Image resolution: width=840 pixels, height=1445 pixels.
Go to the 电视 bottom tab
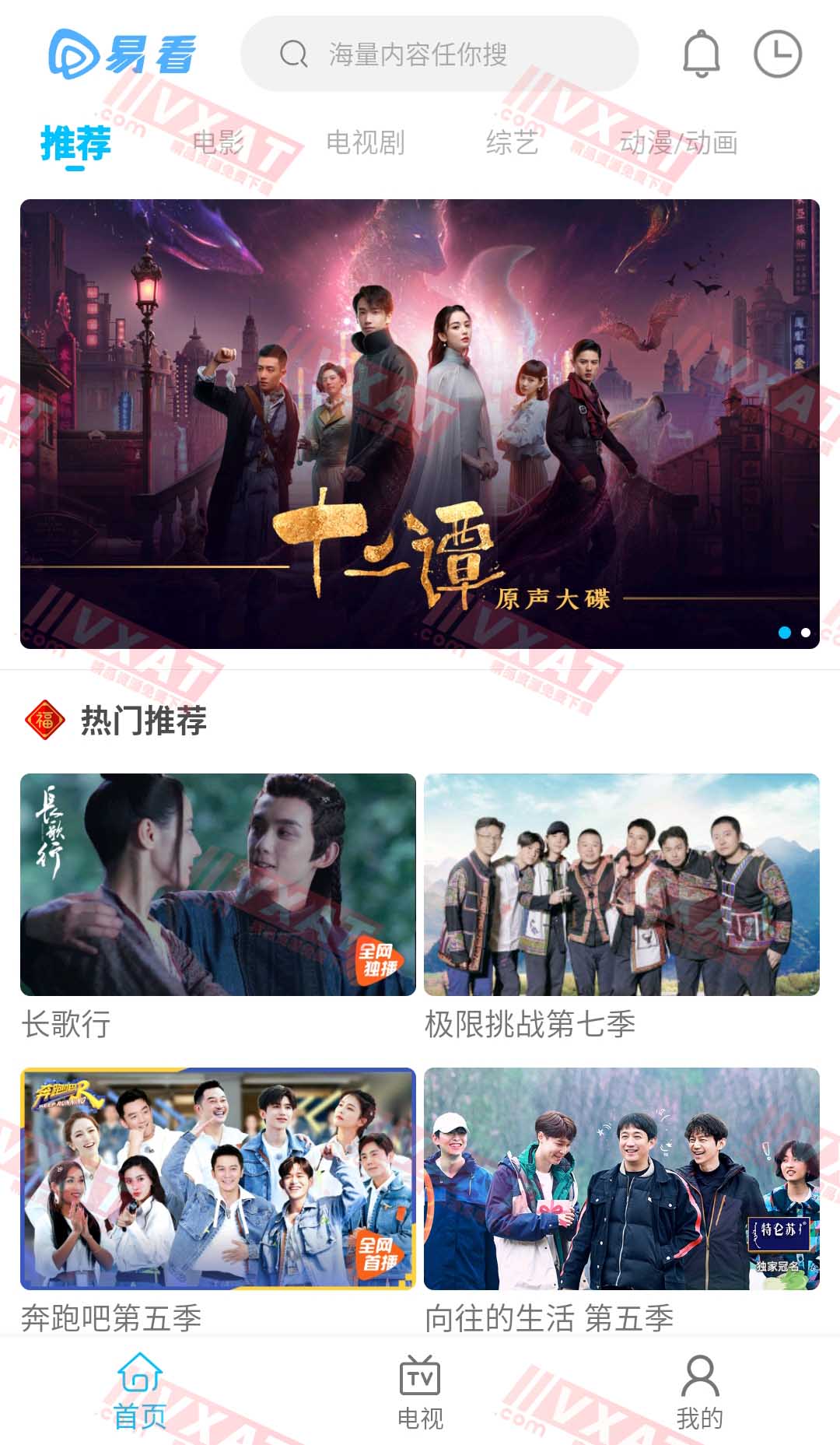420,1393
